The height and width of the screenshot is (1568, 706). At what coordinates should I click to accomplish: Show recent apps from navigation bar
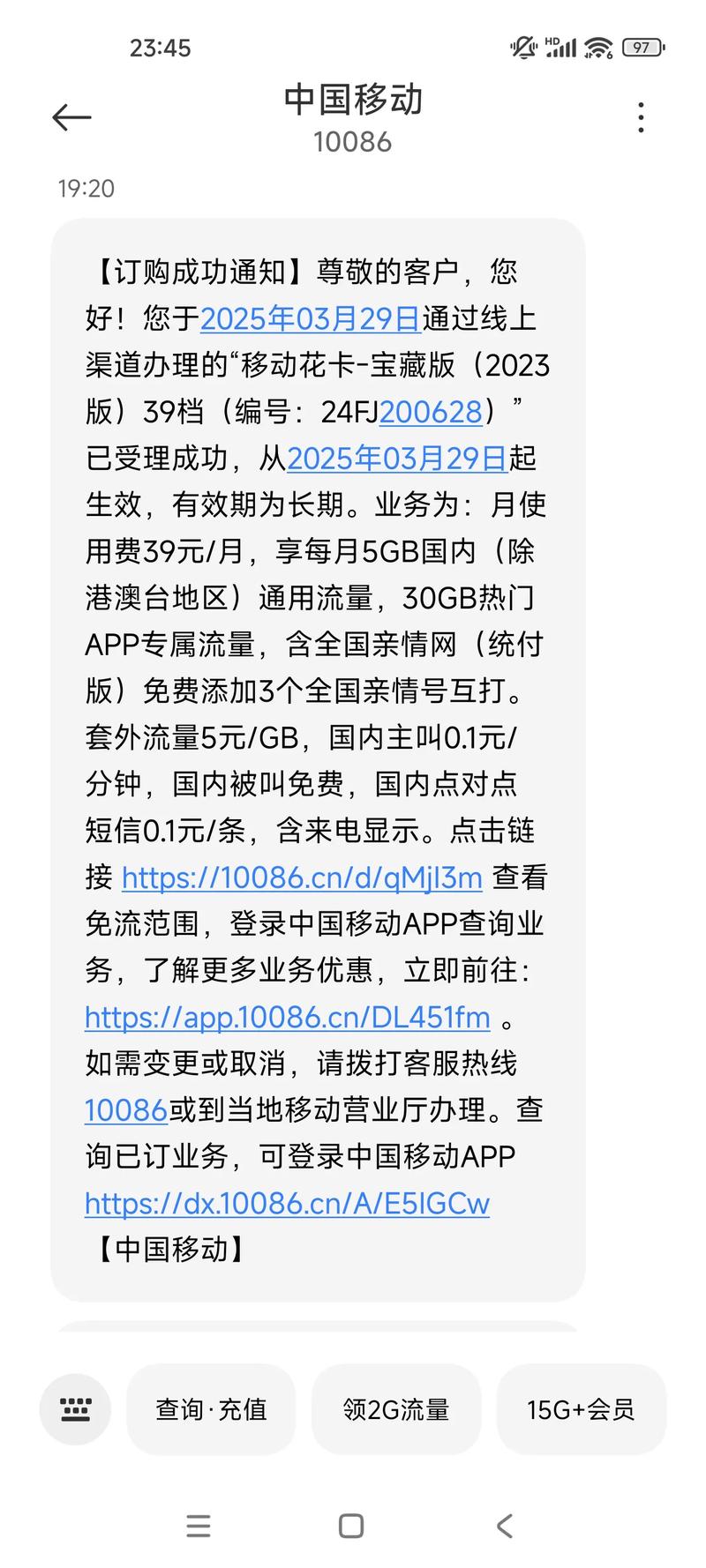coord(199,1527)
